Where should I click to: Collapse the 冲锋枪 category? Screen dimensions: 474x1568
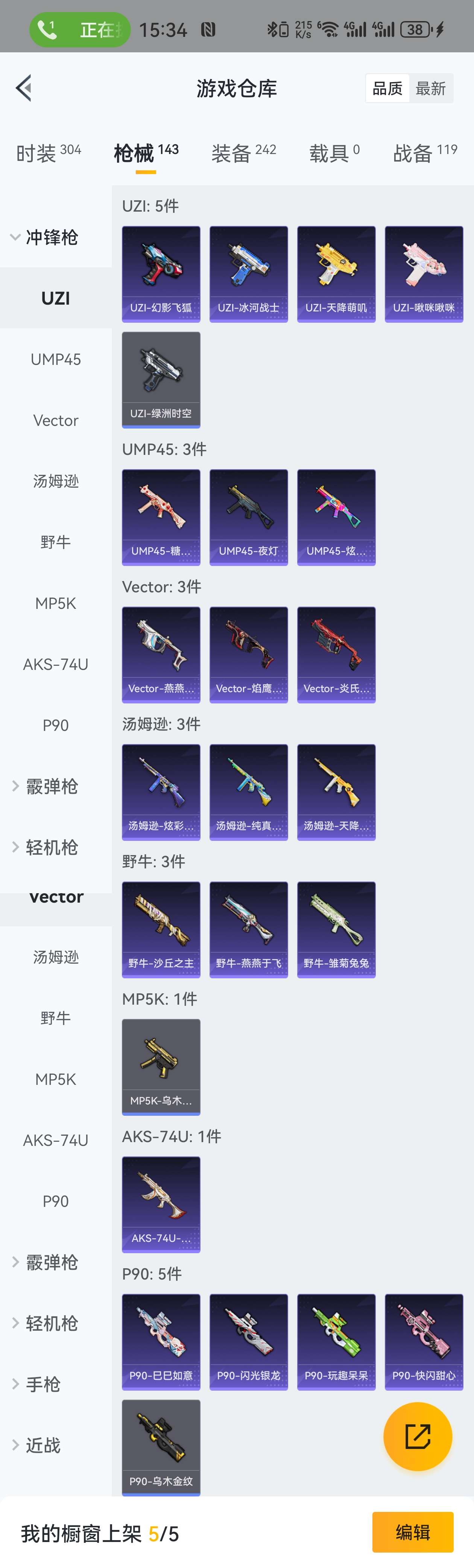pos(44,237)
